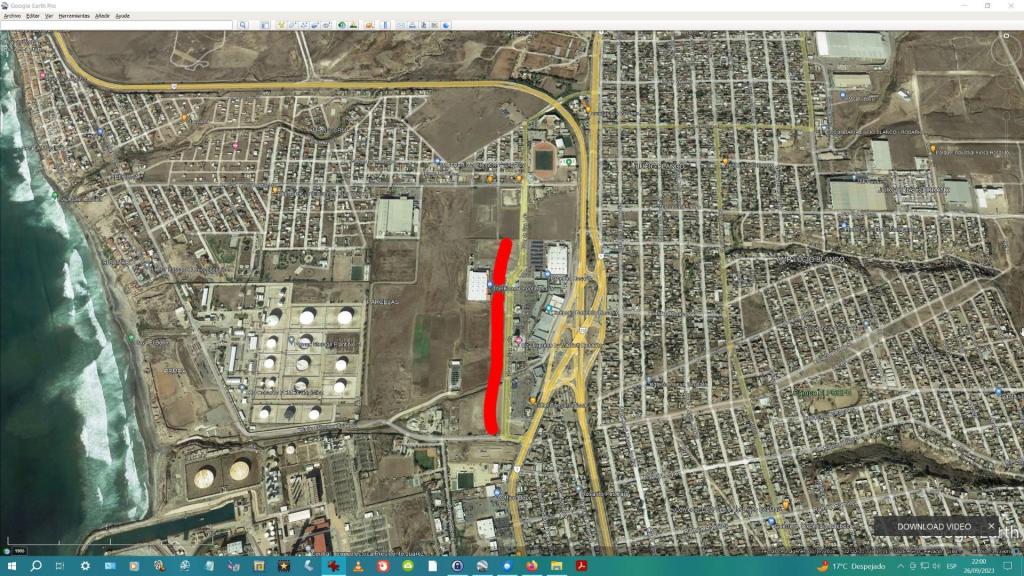Open the Ver menu
Viewport: 1024px width, 576px height.
pos(49,16)
